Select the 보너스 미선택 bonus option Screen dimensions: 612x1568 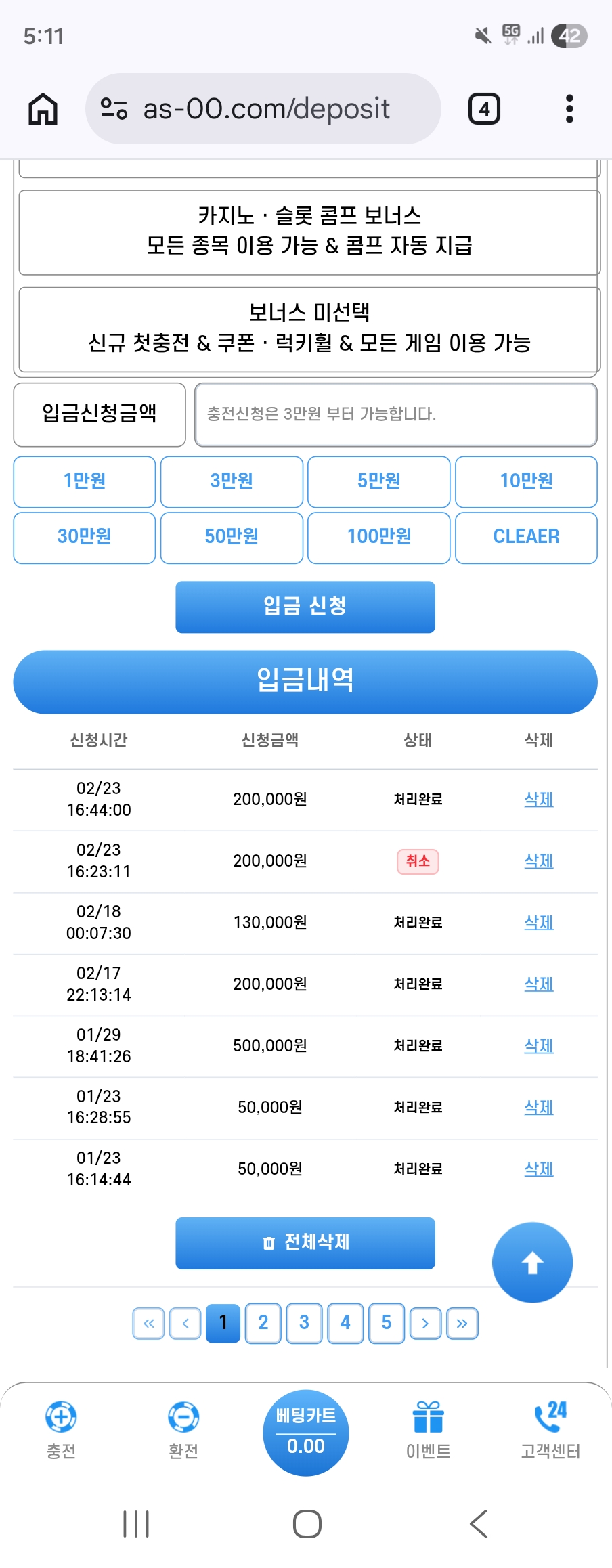click(x=306, y=330)
